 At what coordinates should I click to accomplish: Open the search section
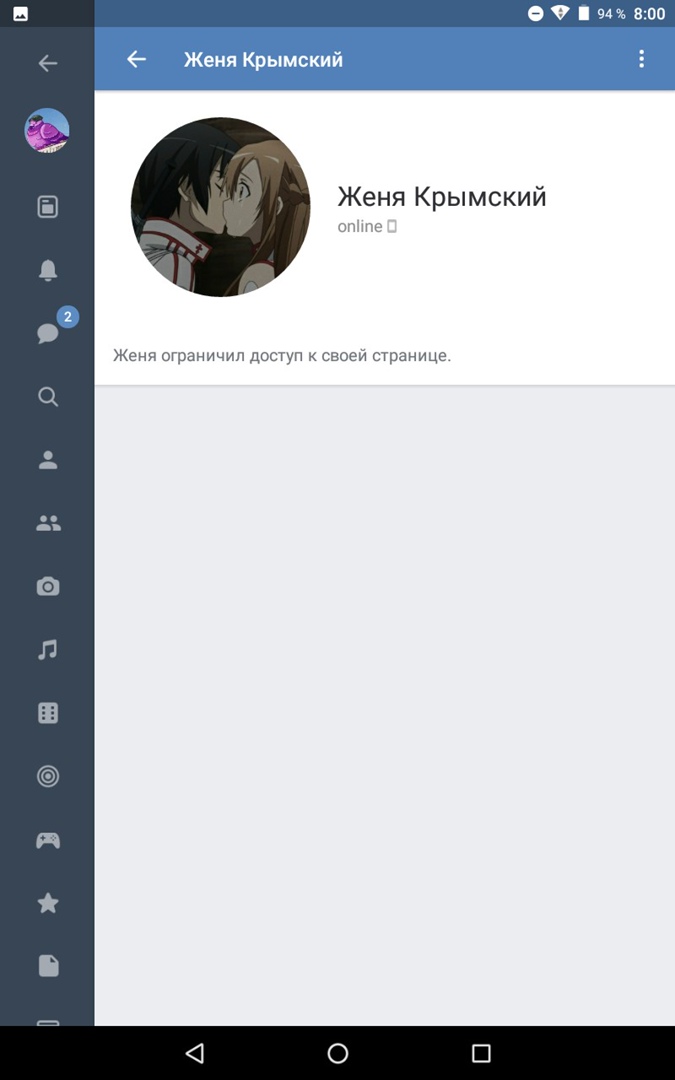[47, 397]
